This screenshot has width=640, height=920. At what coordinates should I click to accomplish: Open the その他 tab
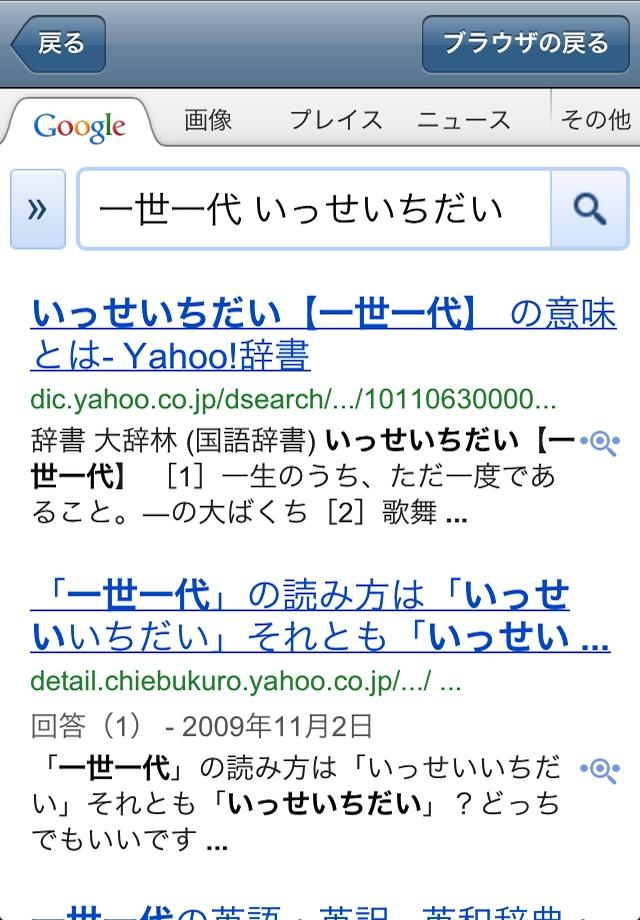tap(596, 121)
